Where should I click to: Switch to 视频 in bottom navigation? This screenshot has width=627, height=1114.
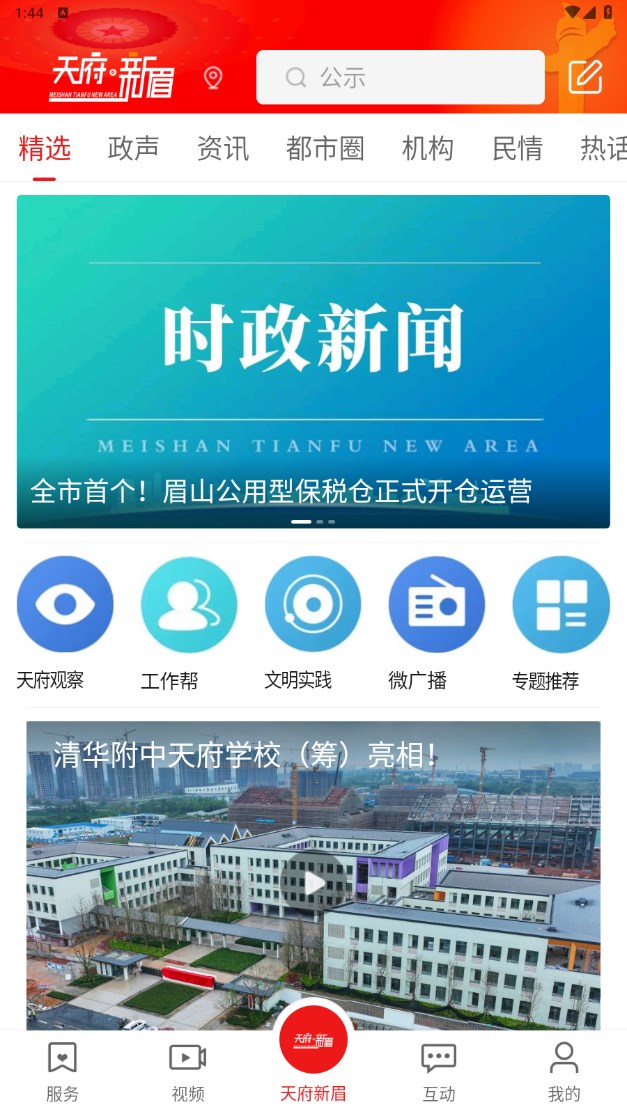point(188,1071)
